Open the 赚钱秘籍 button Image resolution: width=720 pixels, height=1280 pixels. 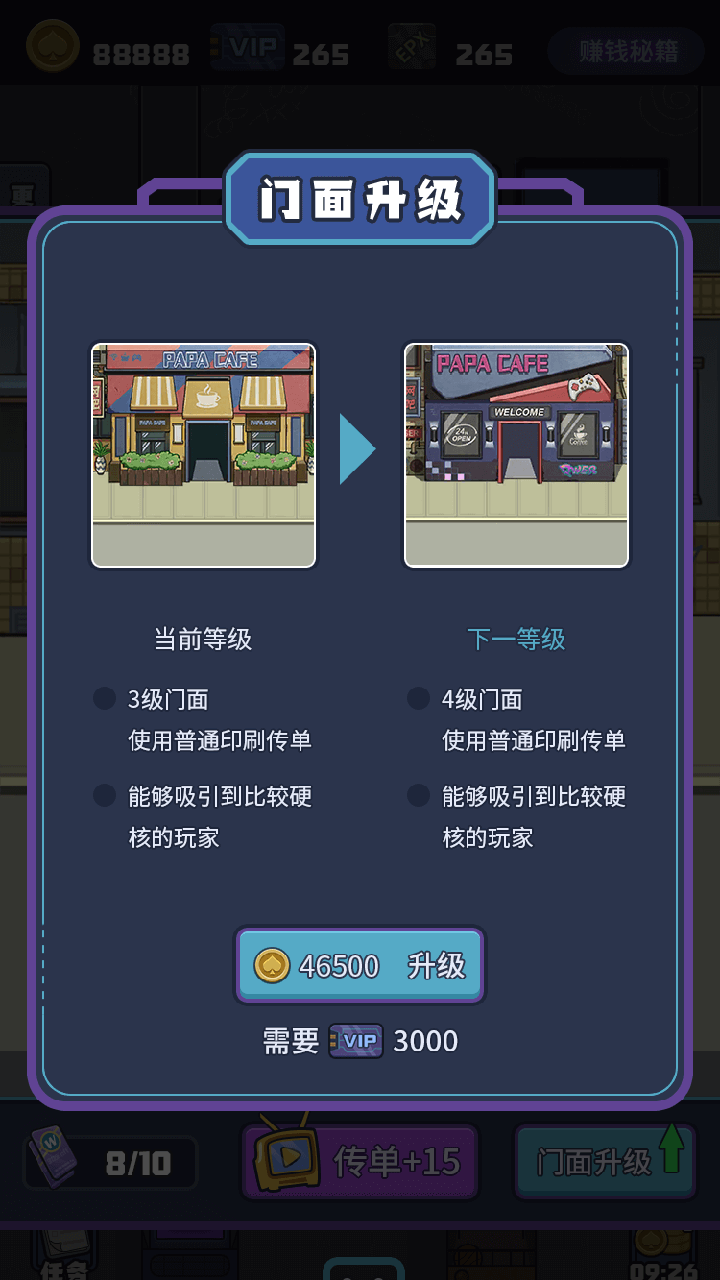coord(628,51)
